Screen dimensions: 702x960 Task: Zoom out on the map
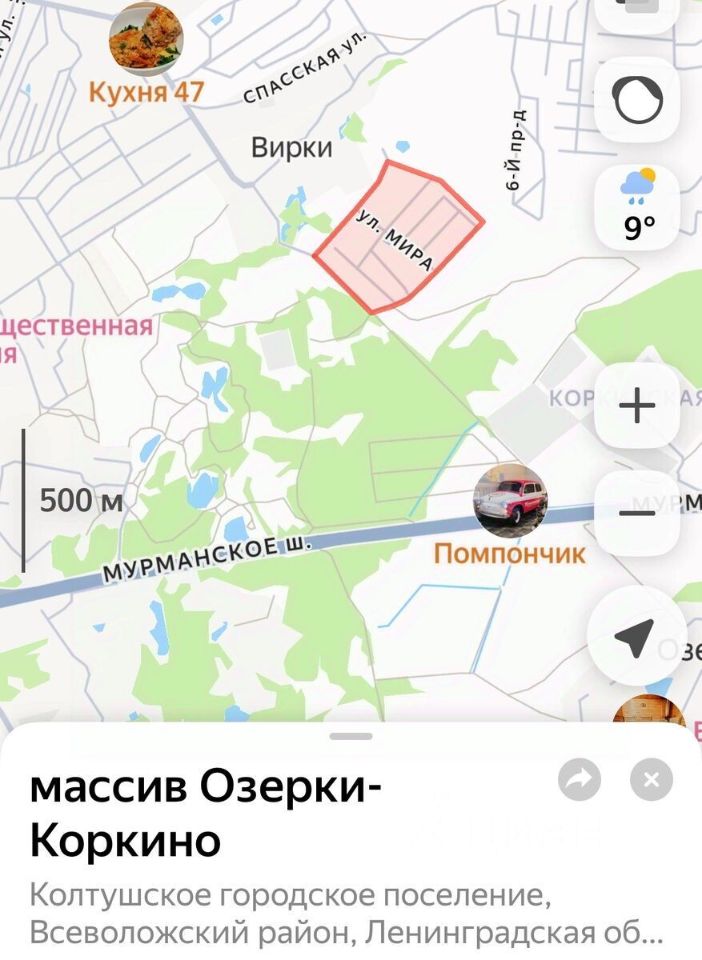[x=637, y=513]
